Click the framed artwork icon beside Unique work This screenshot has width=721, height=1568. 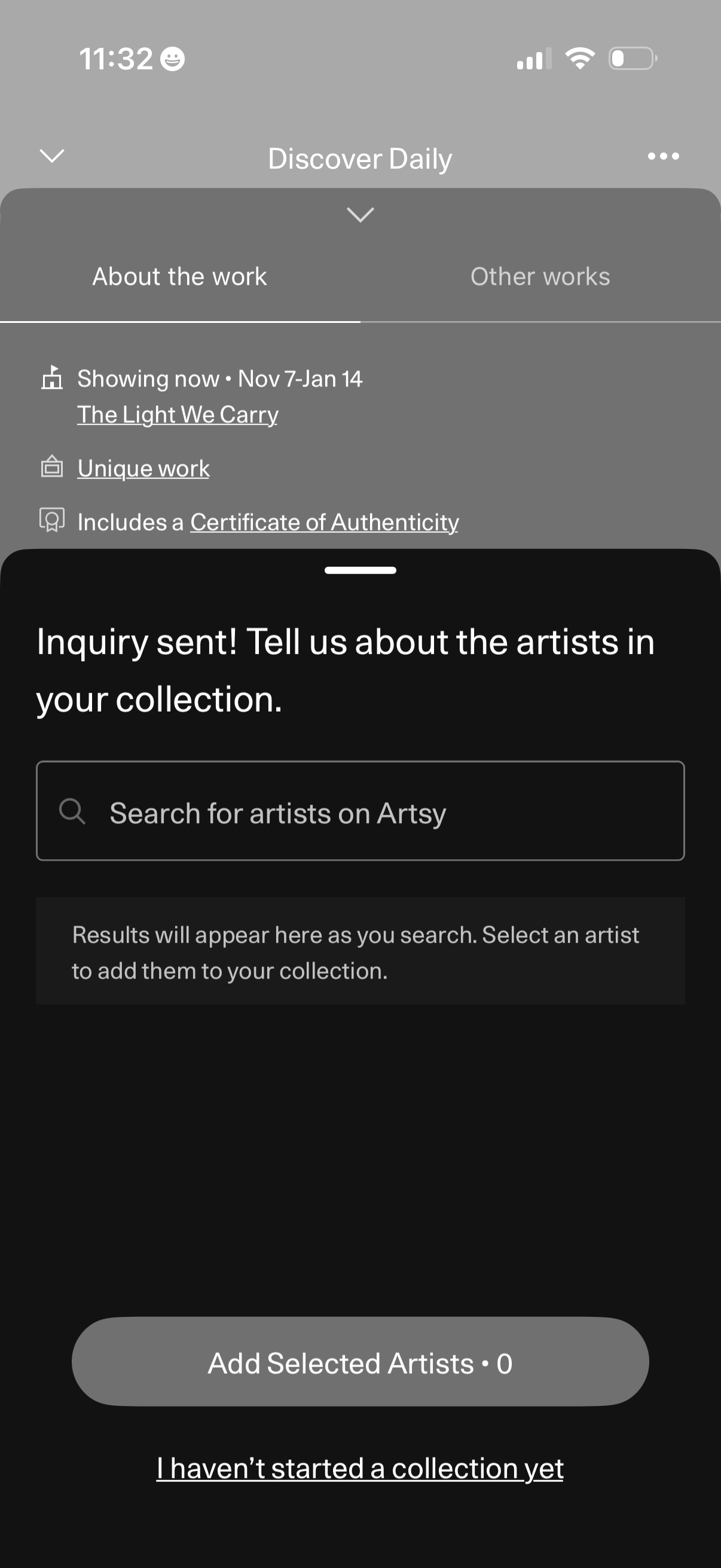(52, 468)
